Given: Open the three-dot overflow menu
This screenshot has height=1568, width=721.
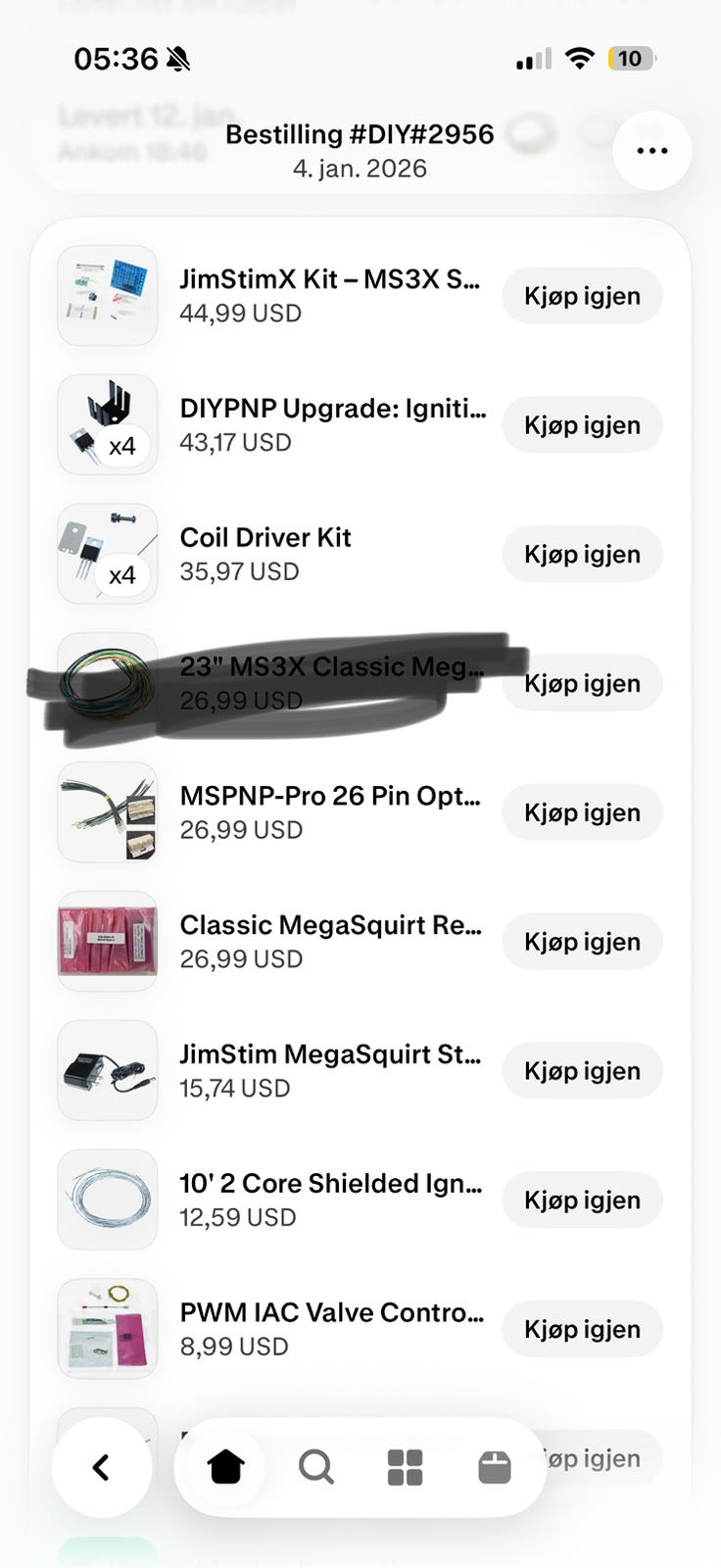Looking at the screenshot, I should [651, 151].
